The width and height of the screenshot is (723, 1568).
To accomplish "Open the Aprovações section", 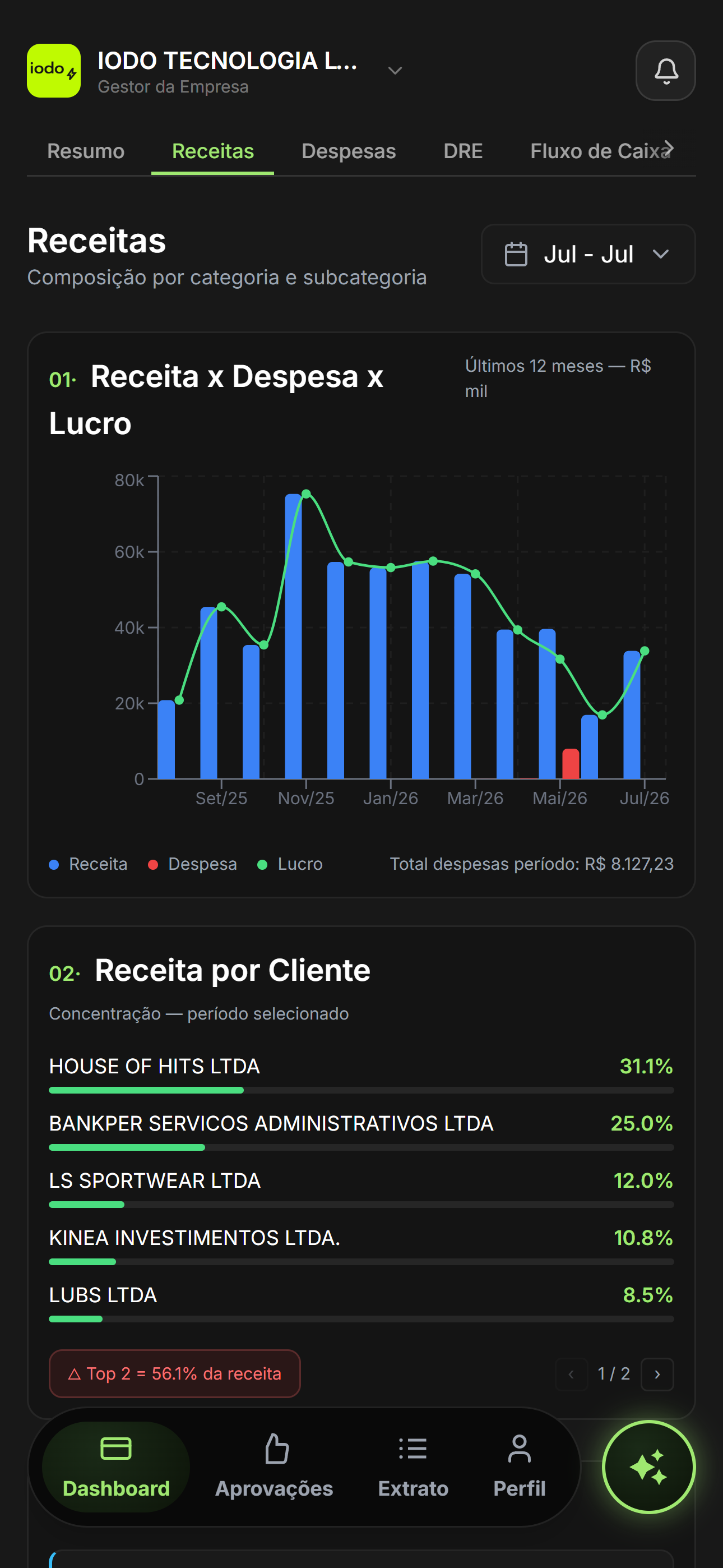I will tap(274, 1466).
